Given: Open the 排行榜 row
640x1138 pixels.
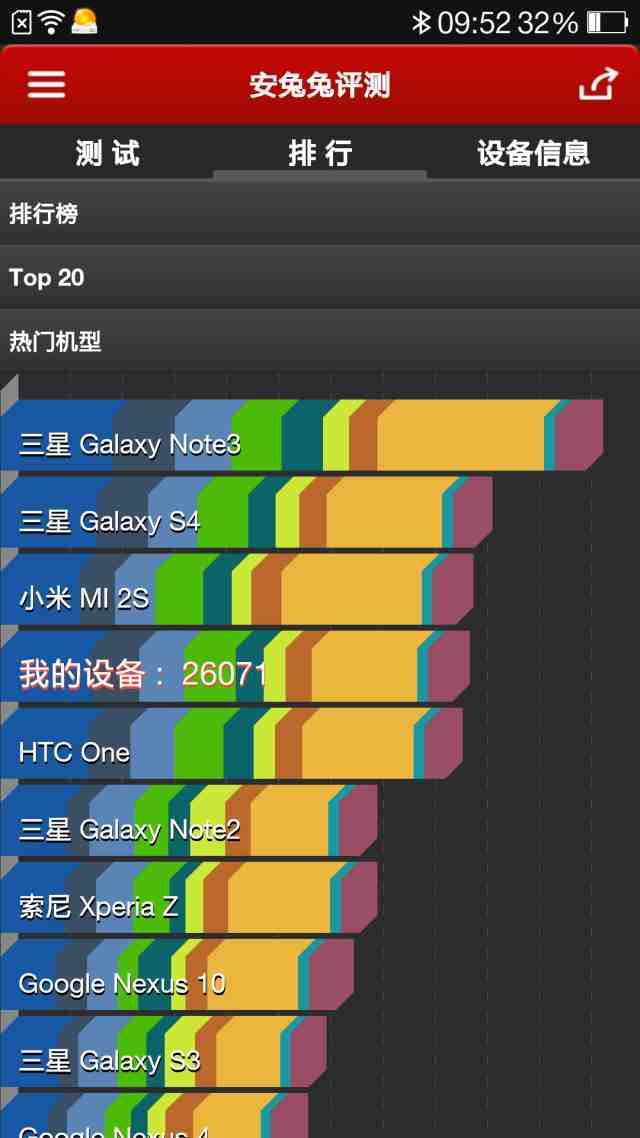Looking at the screenshot, I should [x=320, y=213].
